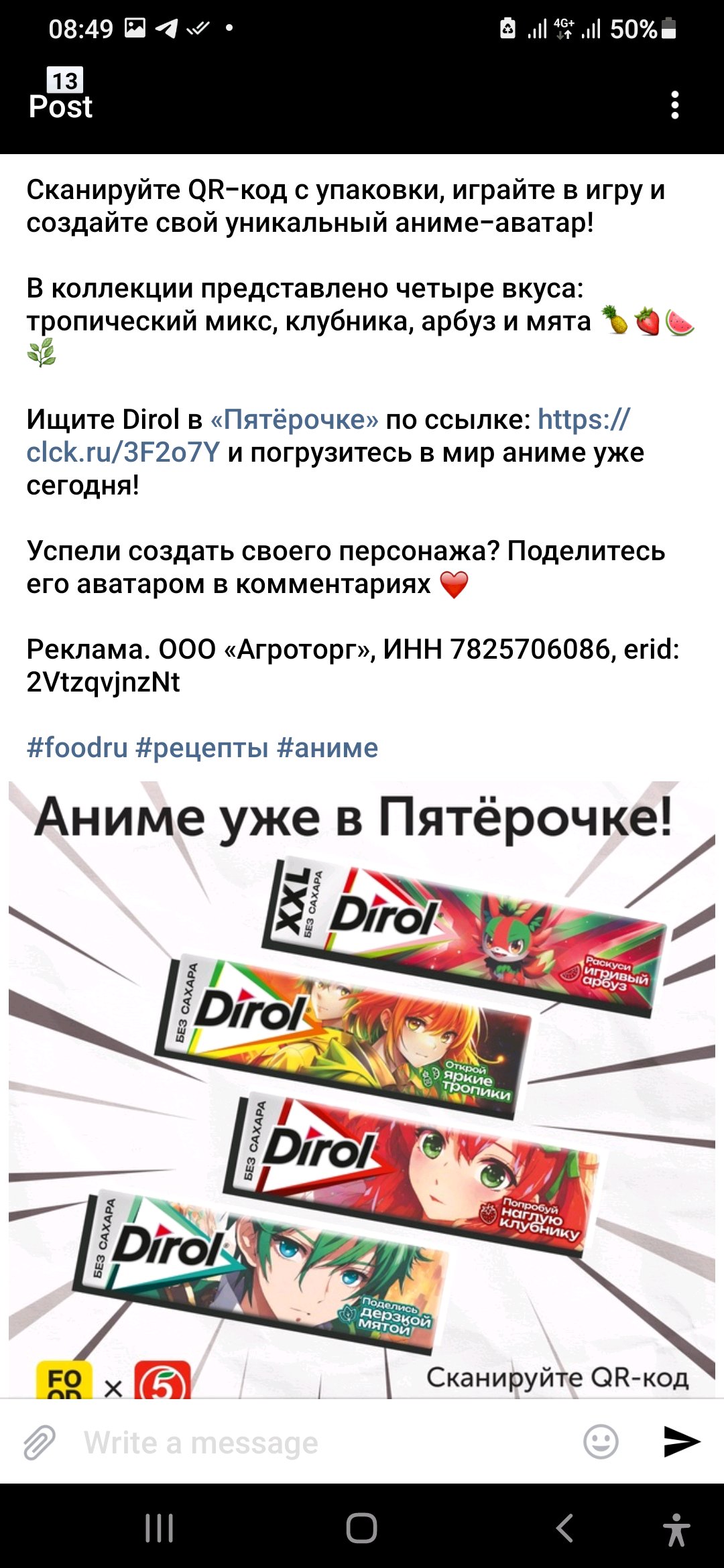Tap the #foodru hashtag
Viewport: 724px width, 1568px height.
click(x=77, y=748)
